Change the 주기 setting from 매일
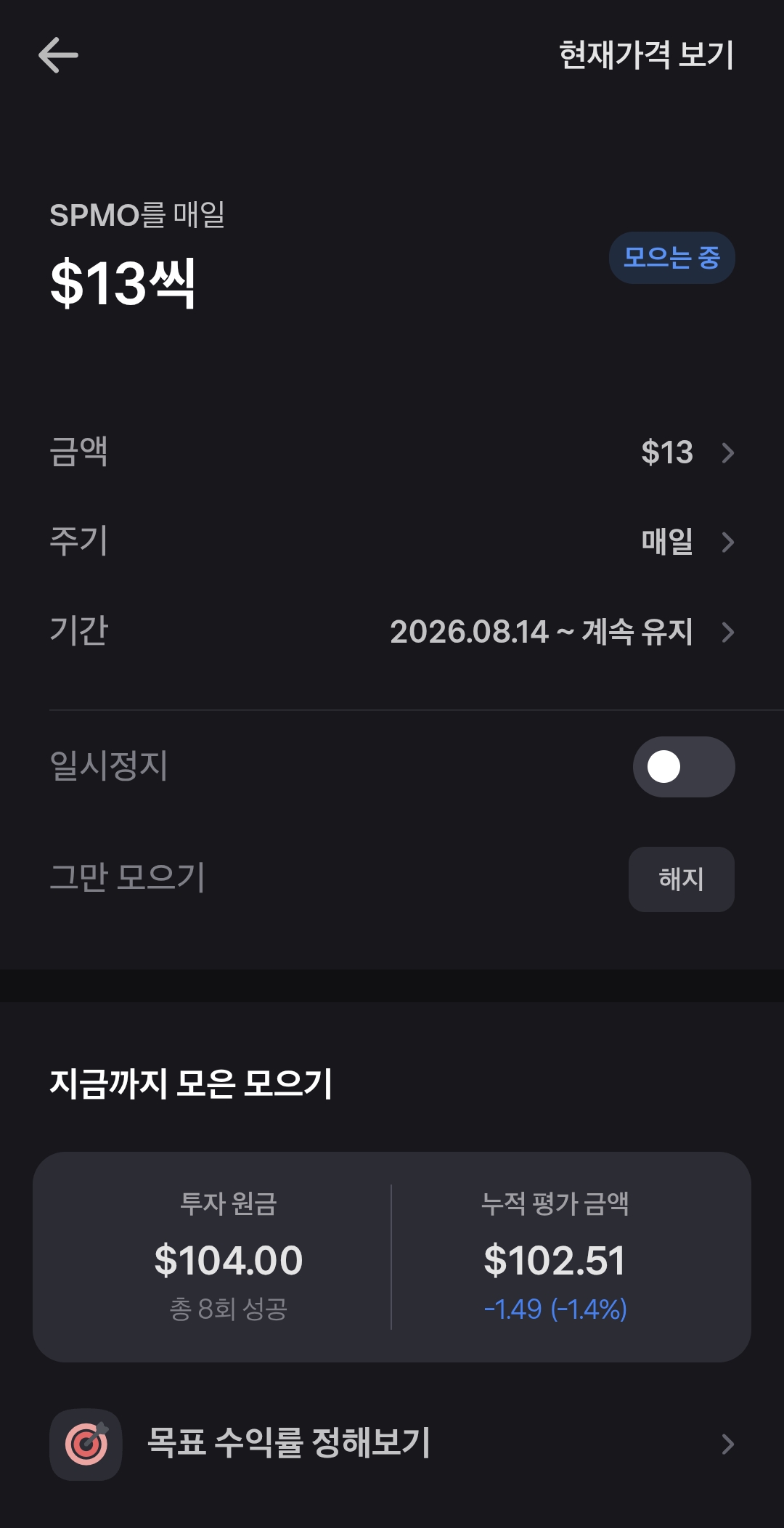 coord(392,542)
